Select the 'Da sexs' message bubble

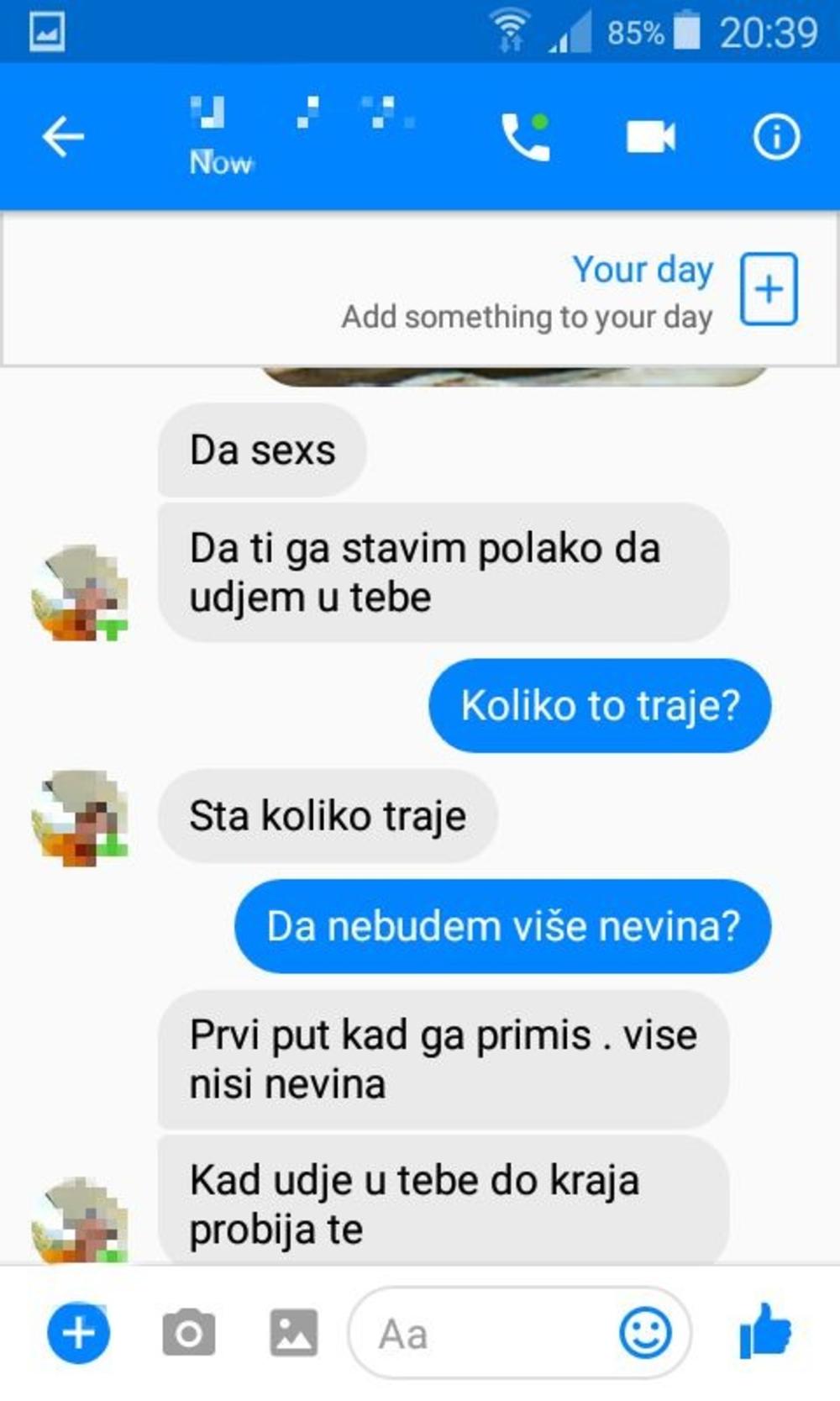(x=261, y=450)
